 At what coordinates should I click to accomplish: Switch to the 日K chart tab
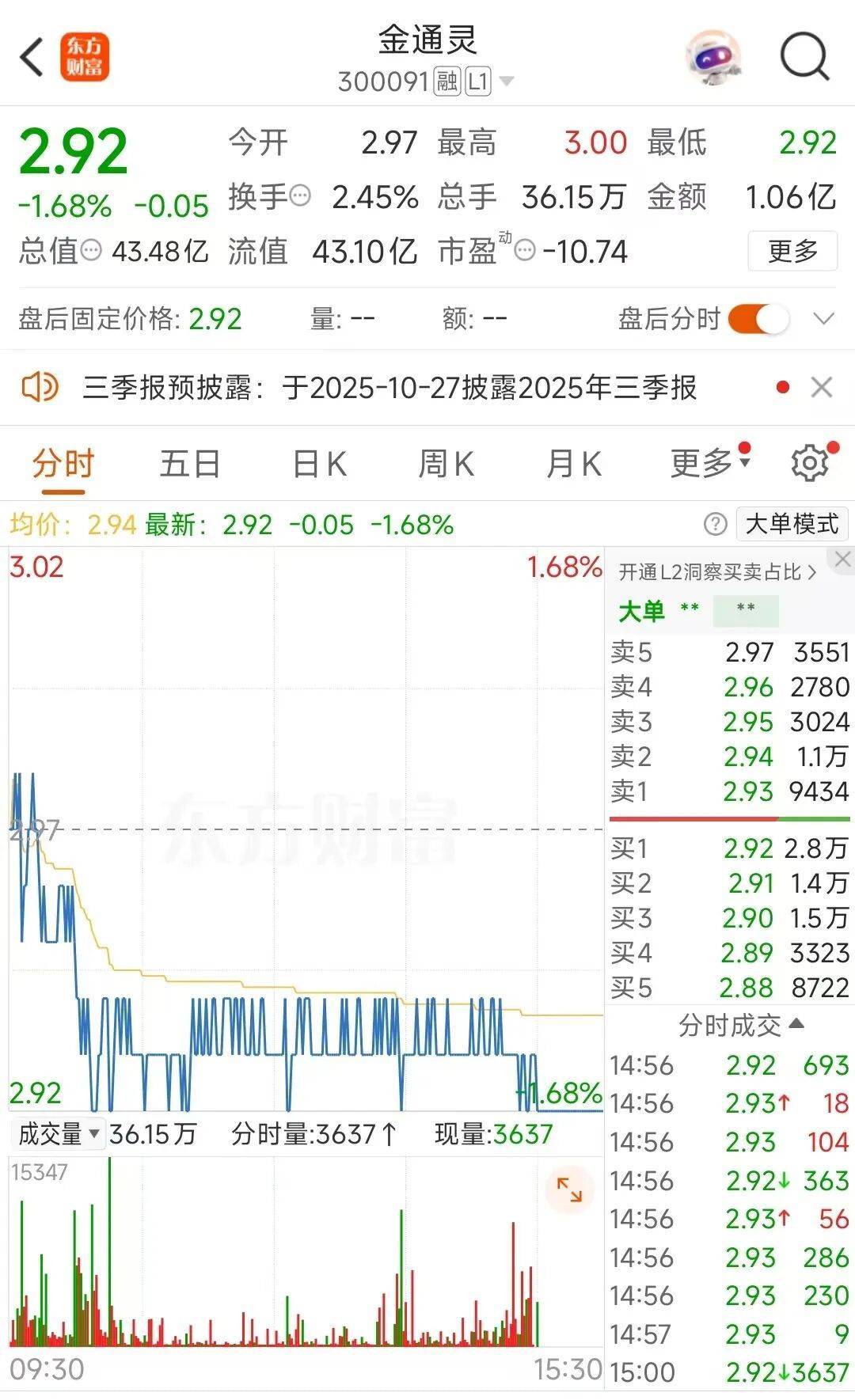(319, 464)
